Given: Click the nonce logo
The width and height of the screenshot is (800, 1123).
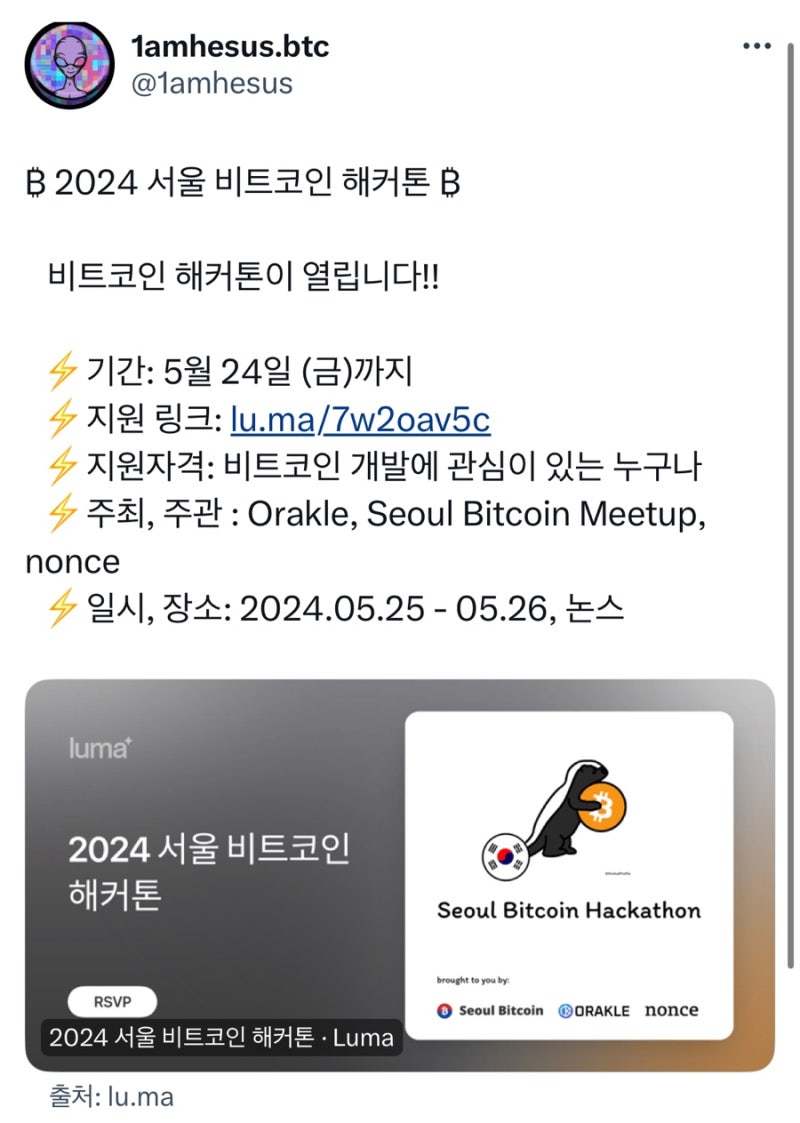Looking at the screenshot, I should point(673,1010).
